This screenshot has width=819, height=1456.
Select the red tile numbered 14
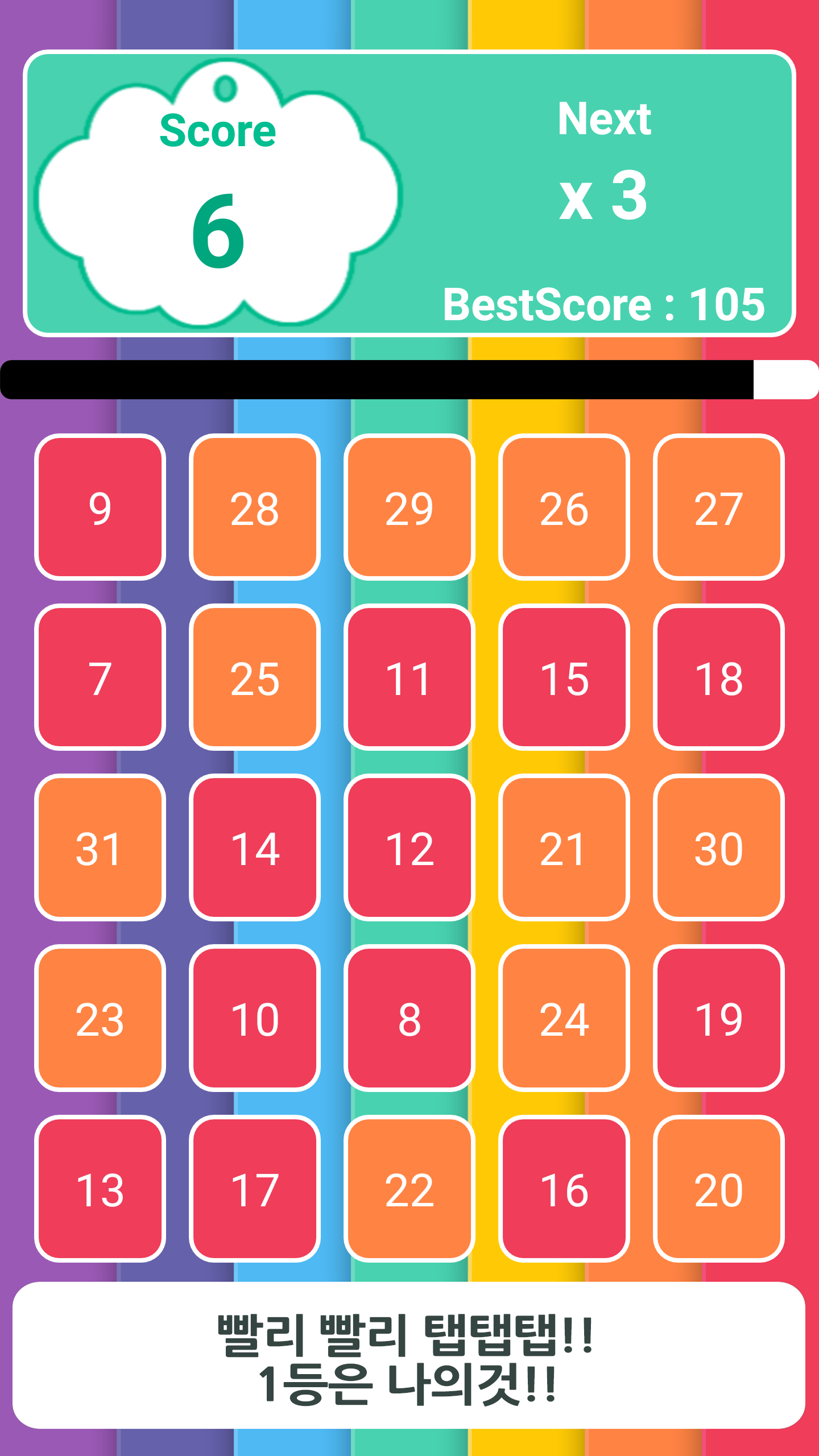click(x=255, y=850)
